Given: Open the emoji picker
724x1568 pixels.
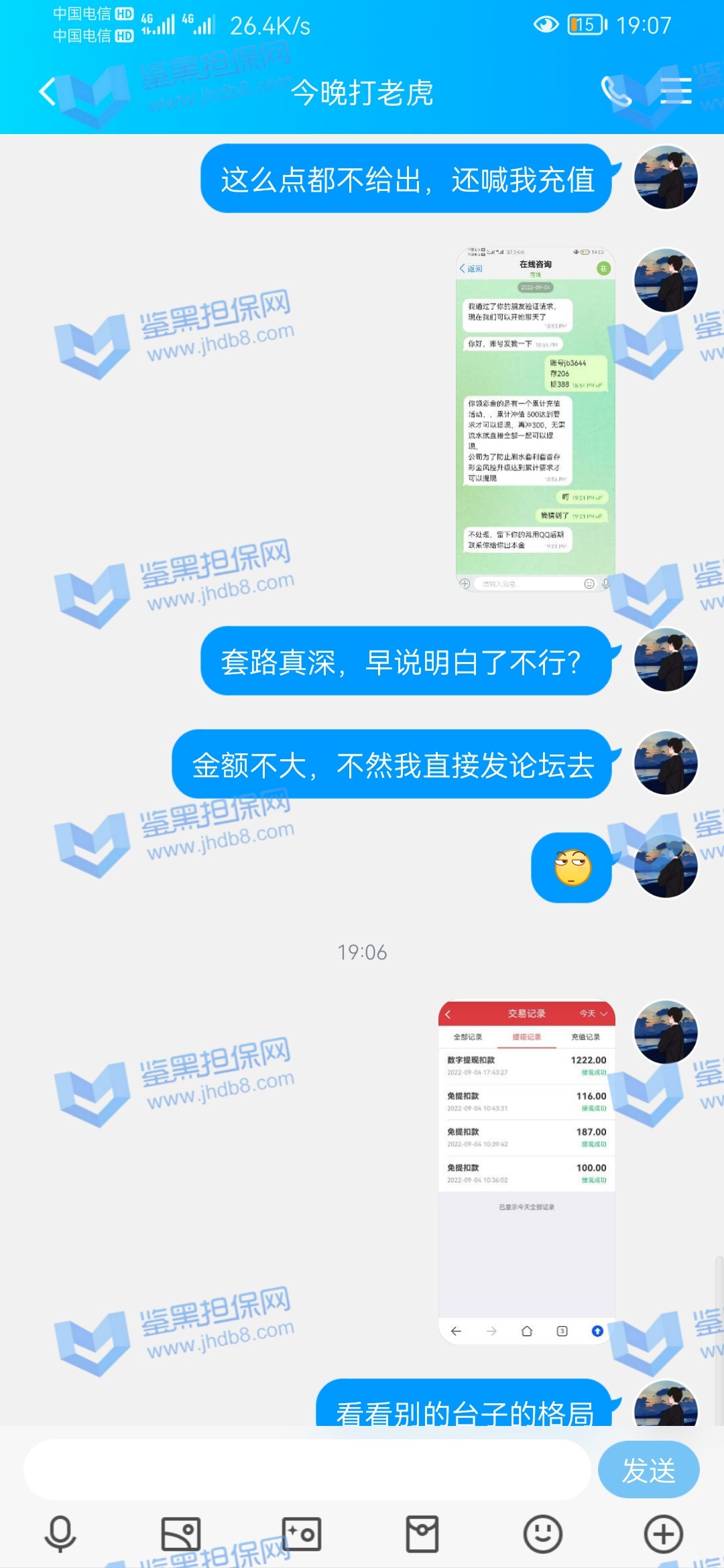Looking at the screenshot, I should (x=542, y=1534).
